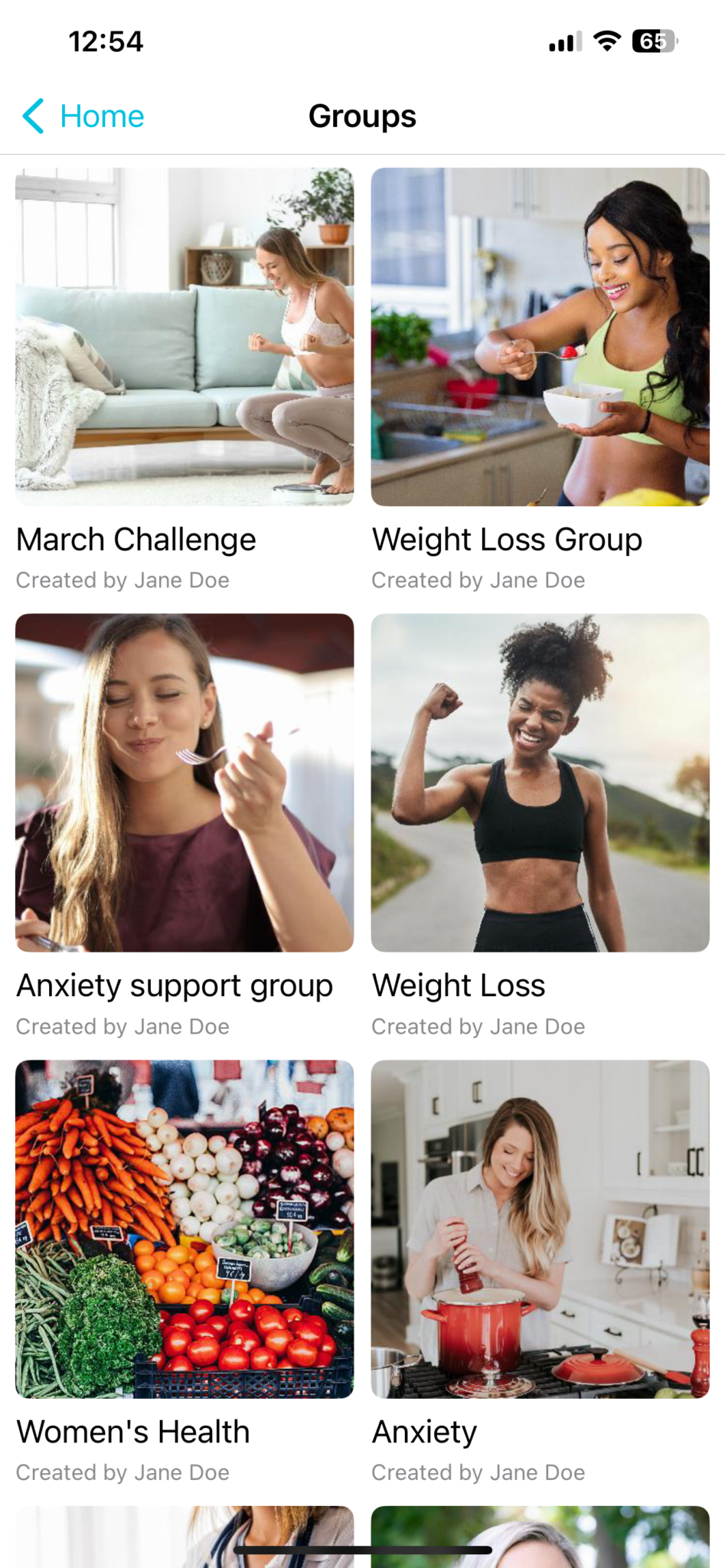
Task: Tap 'Created by Jane Doe' under Anxiety
Action: pyautogui.click(x=478, y=1472)
